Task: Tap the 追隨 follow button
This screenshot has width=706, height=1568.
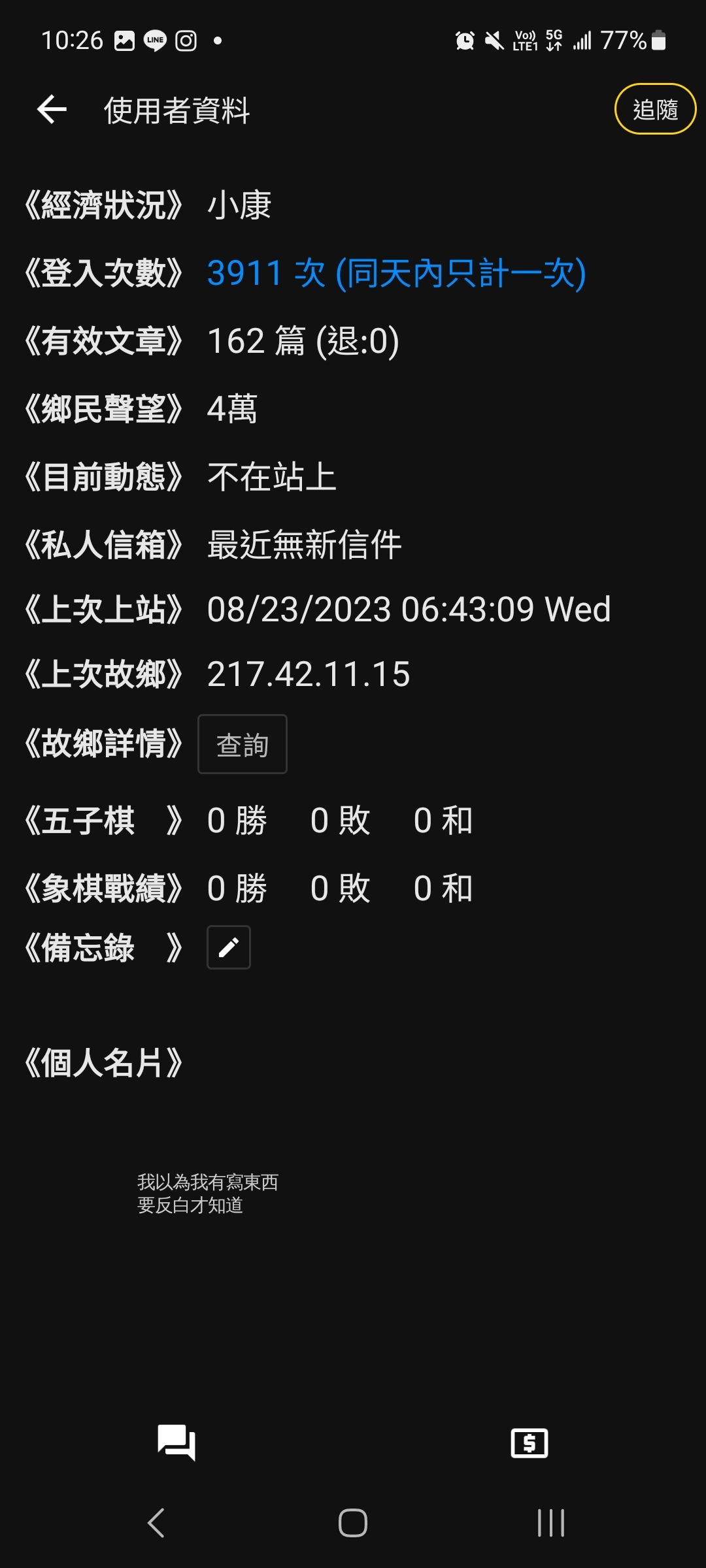Action: 655,109
